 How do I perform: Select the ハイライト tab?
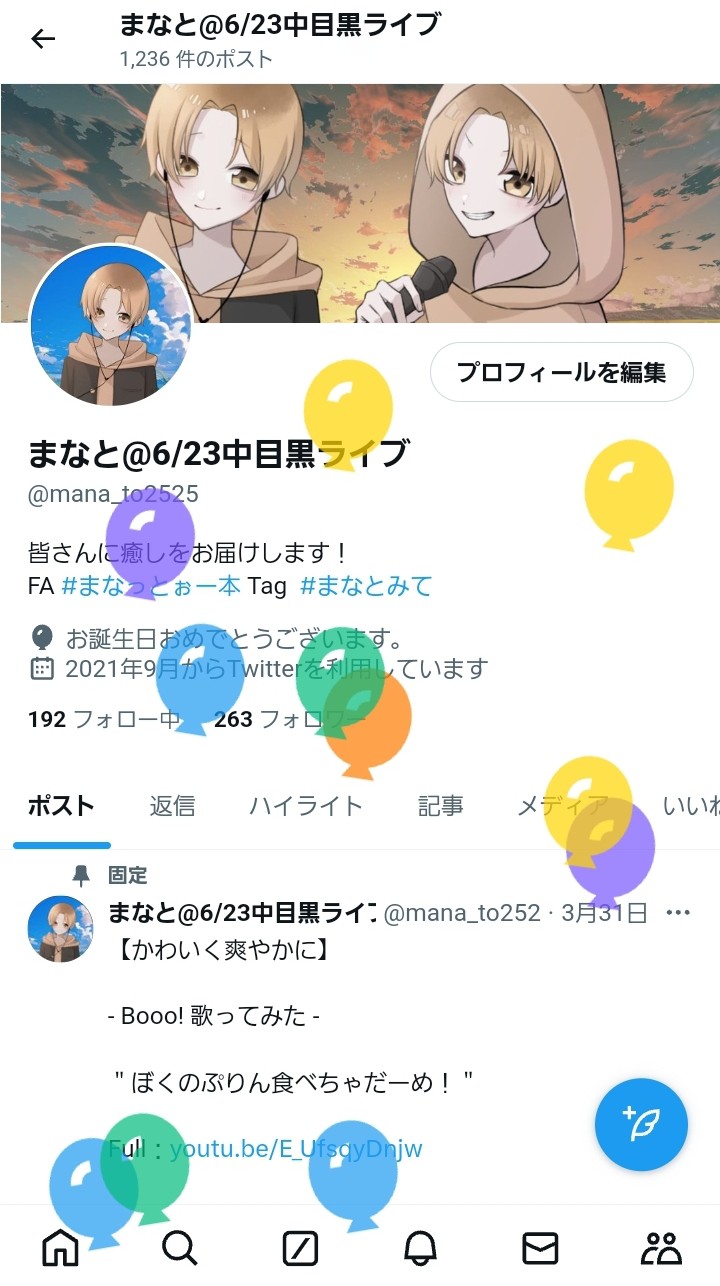click(x=305, y=805)
